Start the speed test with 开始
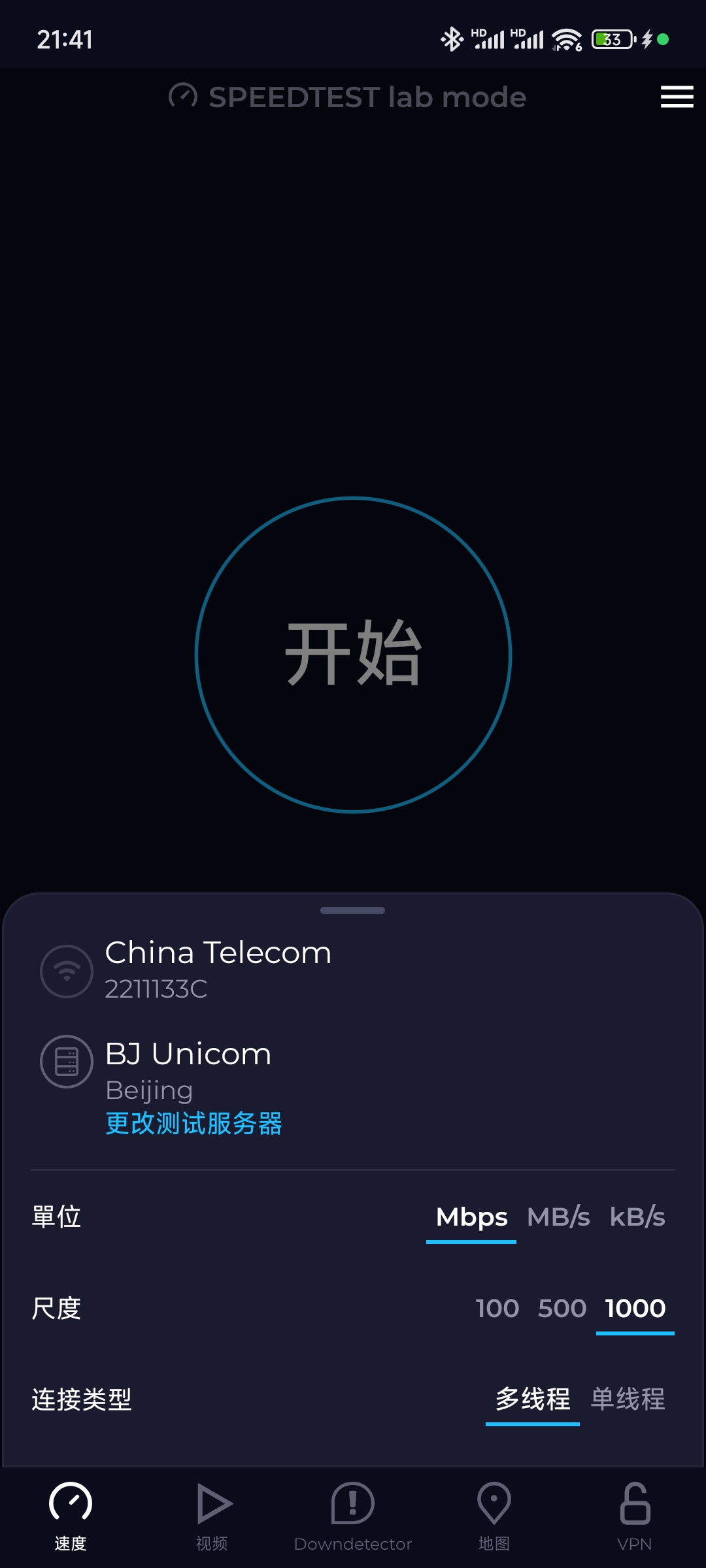The height and width of the screenshot is (1568, 706). click(x=353, y=655)
